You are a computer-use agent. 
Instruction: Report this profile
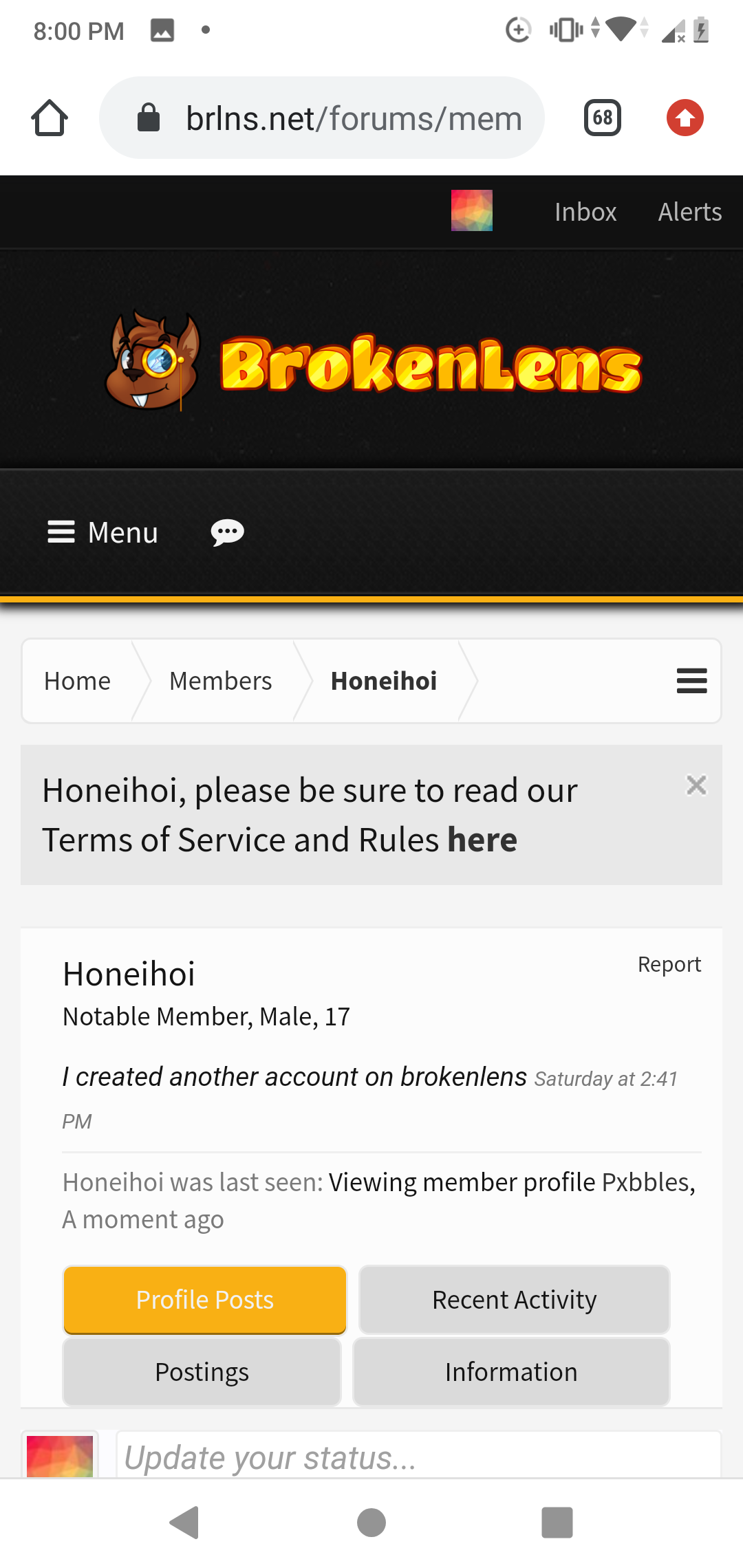tap(669, 964)
